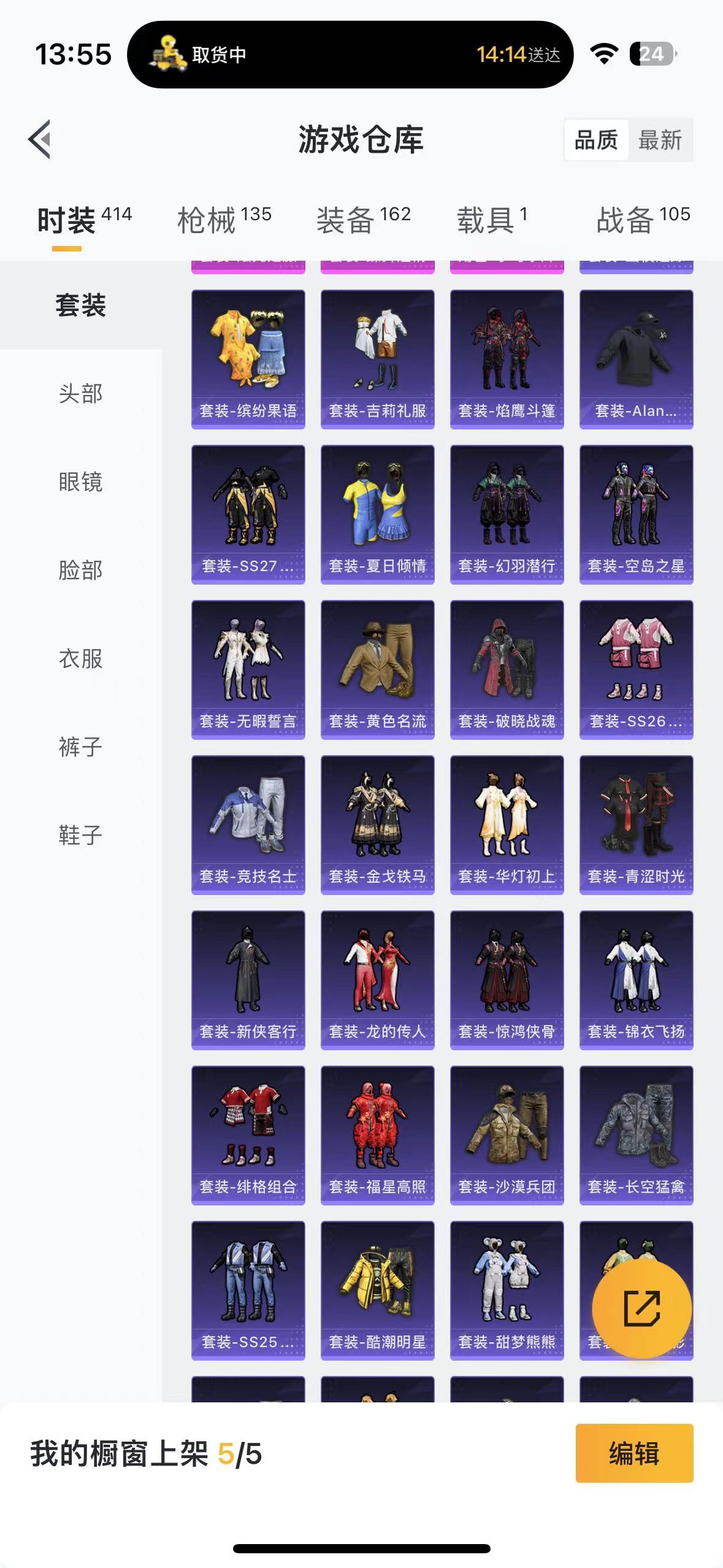723x1568 pixels.
Task: Open the 套装-青涩时光 item
Action: 637,825
